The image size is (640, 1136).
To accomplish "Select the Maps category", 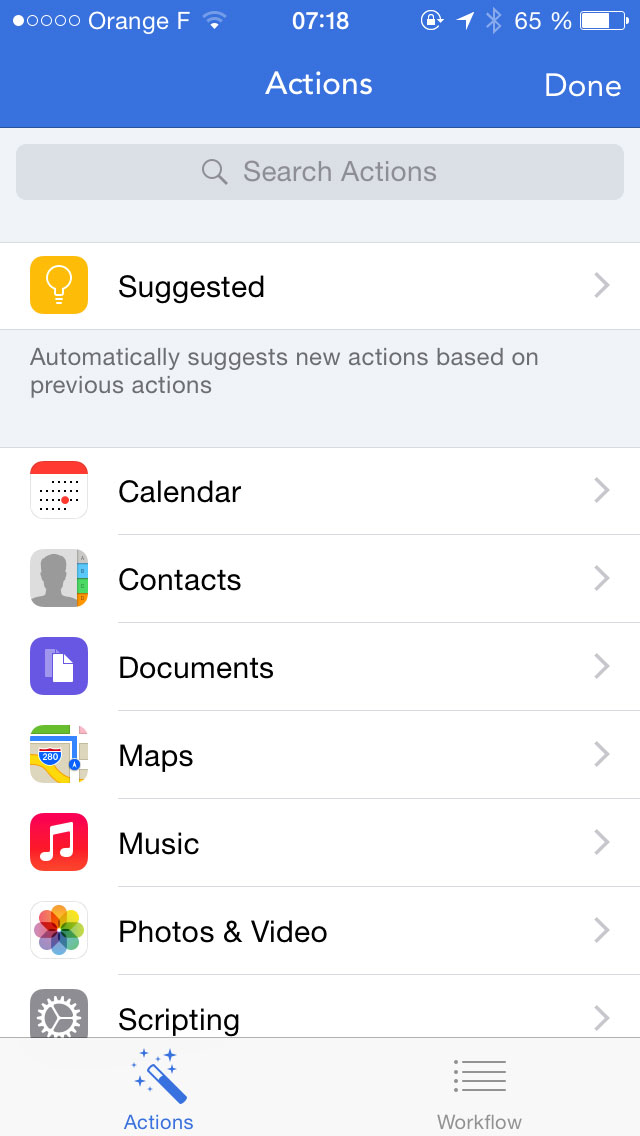I will pyautogui.click(x=320, y=755).
